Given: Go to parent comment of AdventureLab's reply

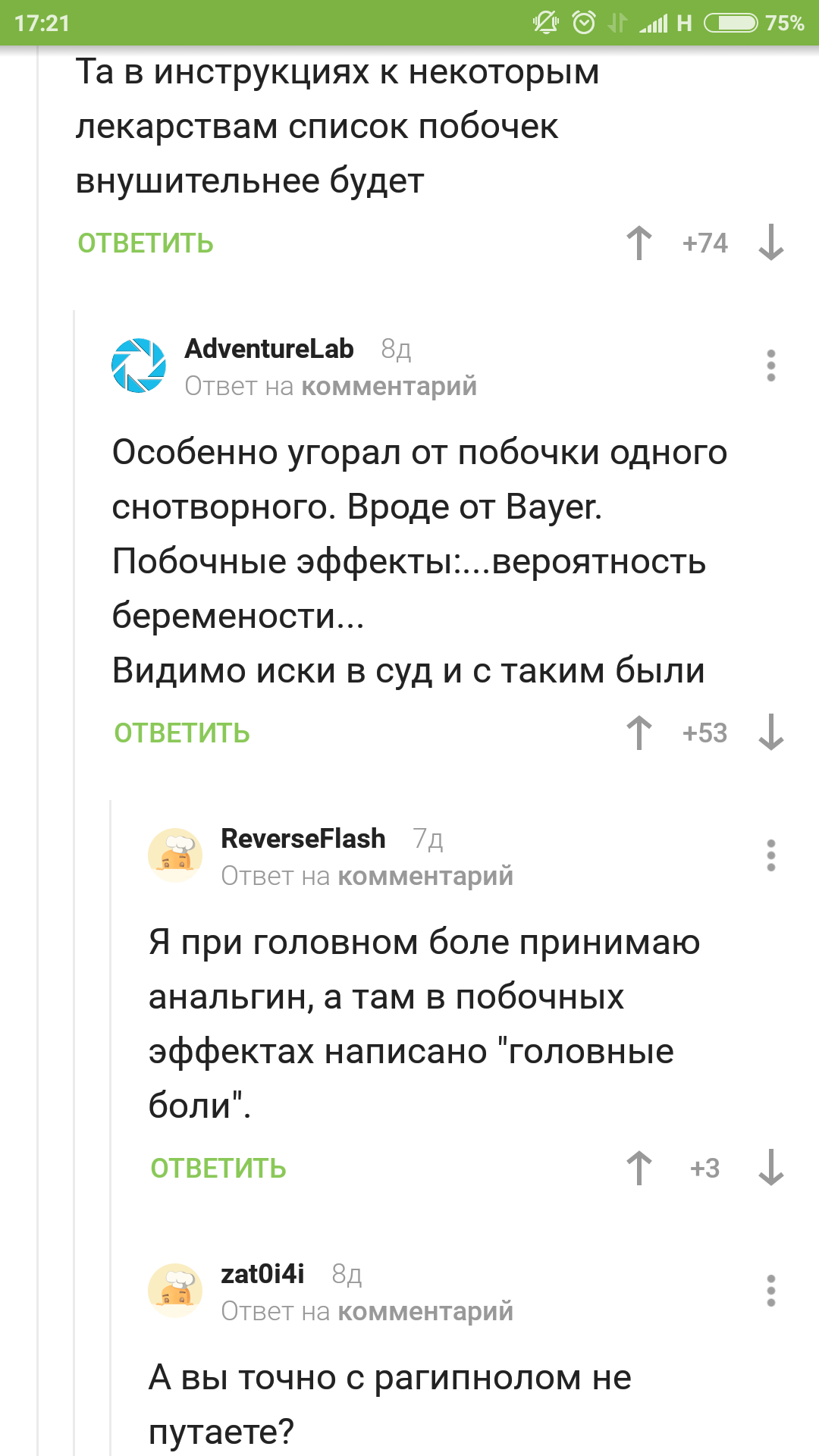Looking at the screenshot, I should 389,387.
